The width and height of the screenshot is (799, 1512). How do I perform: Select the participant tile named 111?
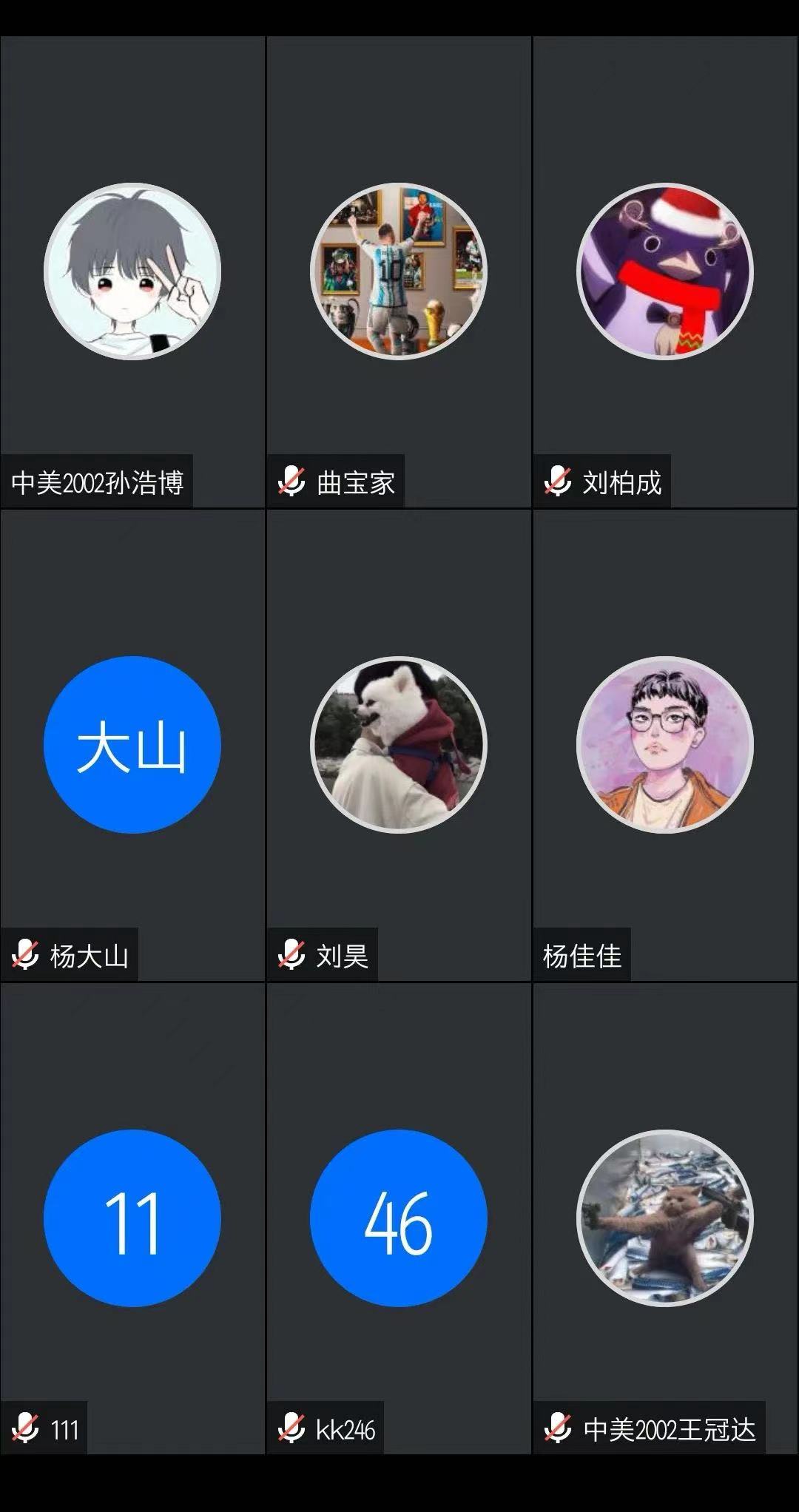pyautogui.click(x=132, y=1218)
